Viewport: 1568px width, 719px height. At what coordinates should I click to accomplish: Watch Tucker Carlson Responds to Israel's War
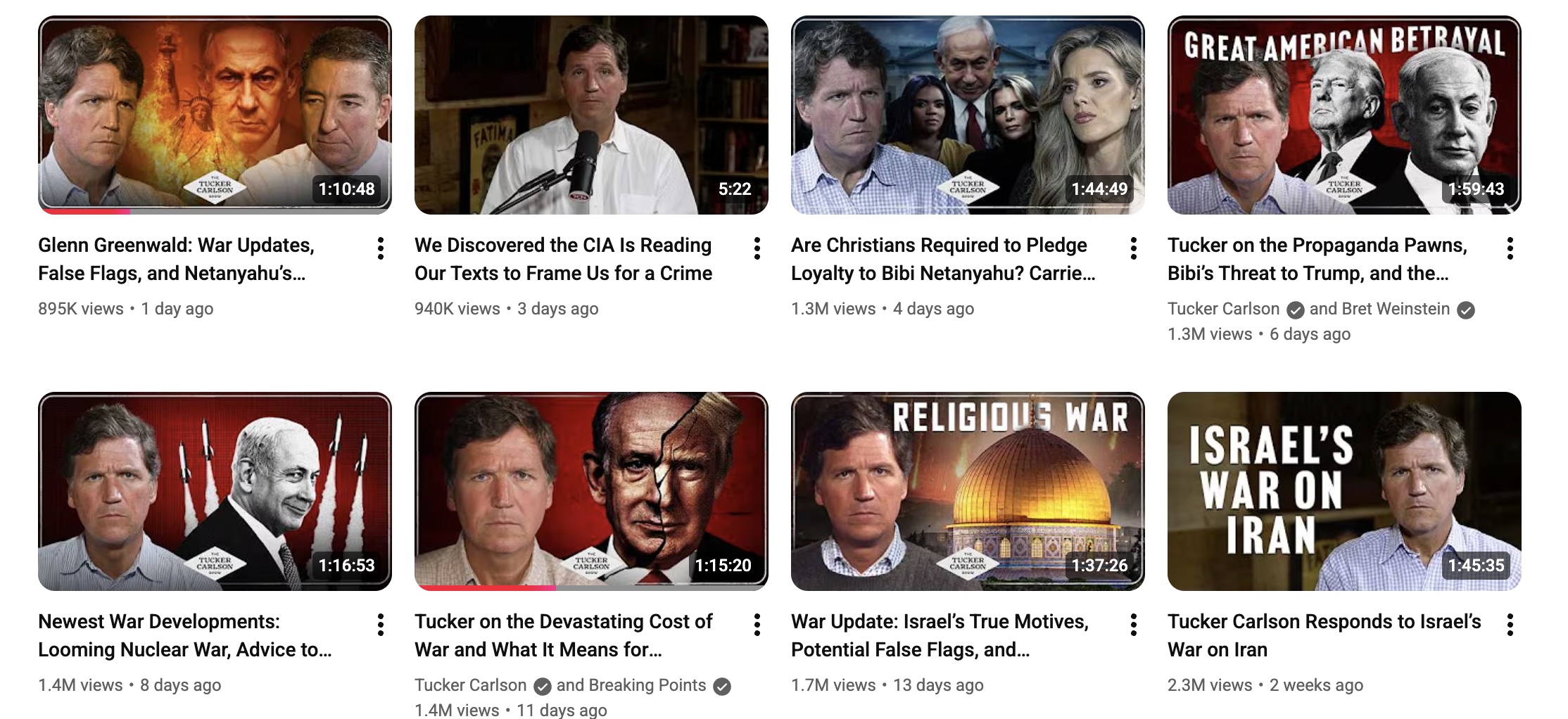[1344, 491]
